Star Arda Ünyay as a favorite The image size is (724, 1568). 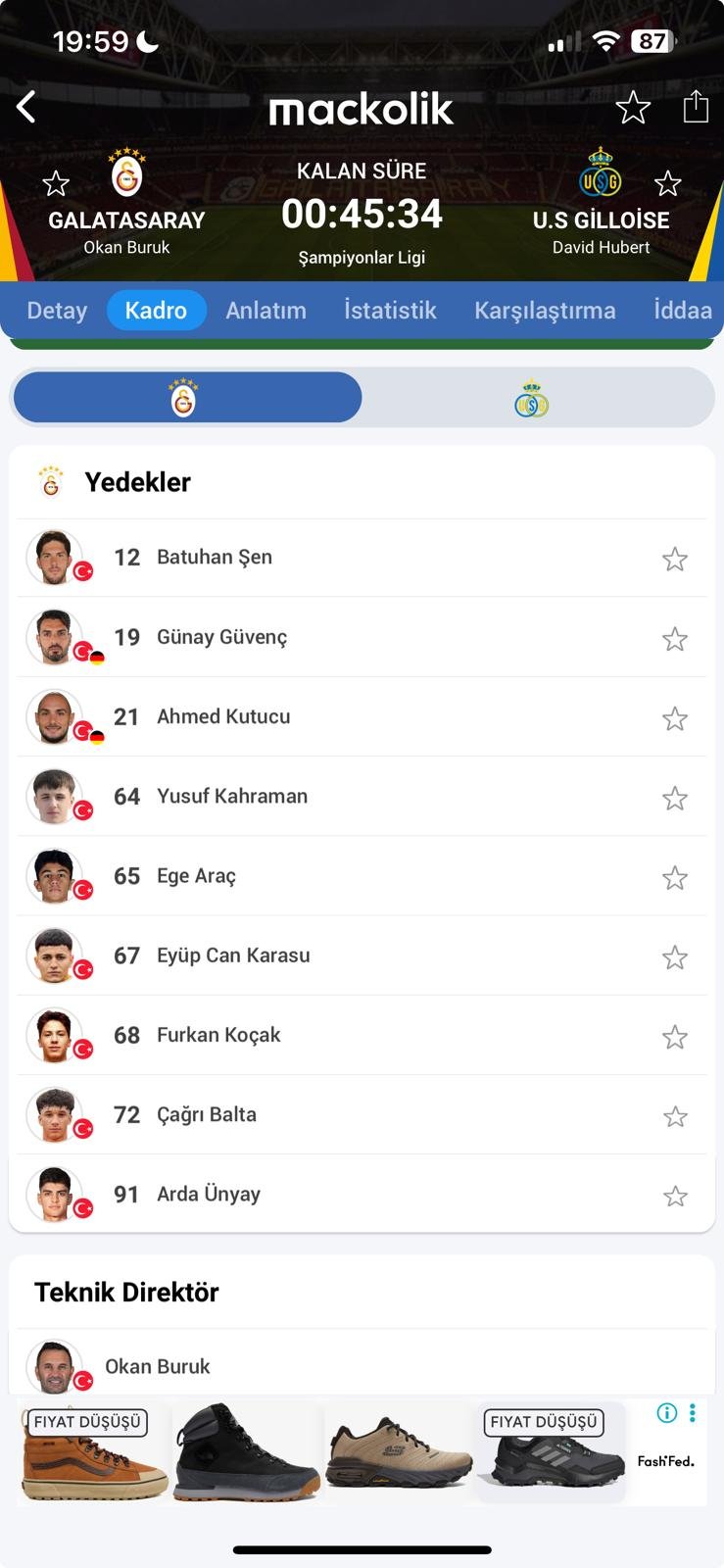click(674, 1196)
